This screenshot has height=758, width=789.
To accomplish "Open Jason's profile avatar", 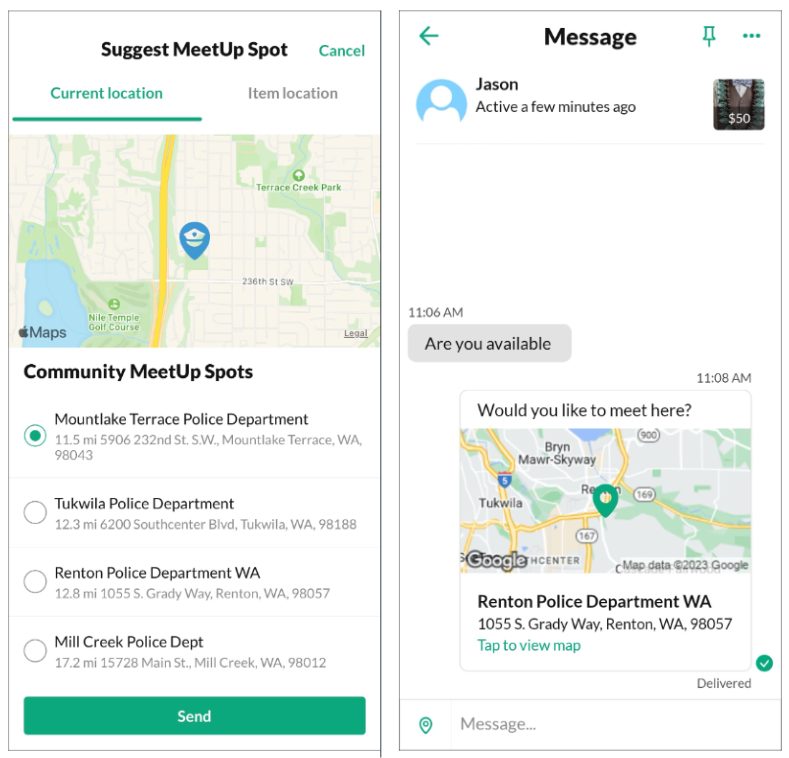I will 441,104.
